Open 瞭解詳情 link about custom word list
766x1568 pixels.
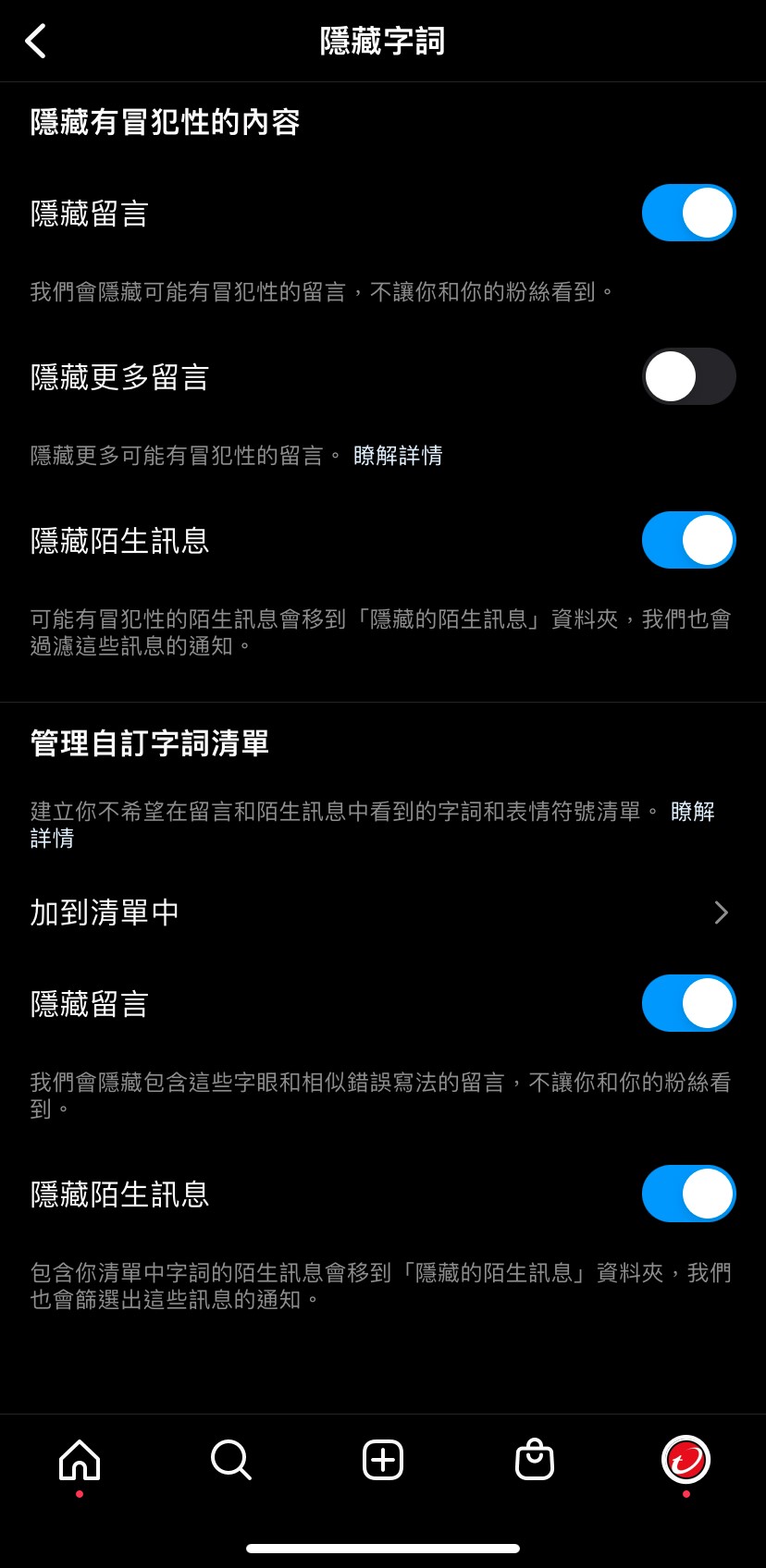[692, 813]
